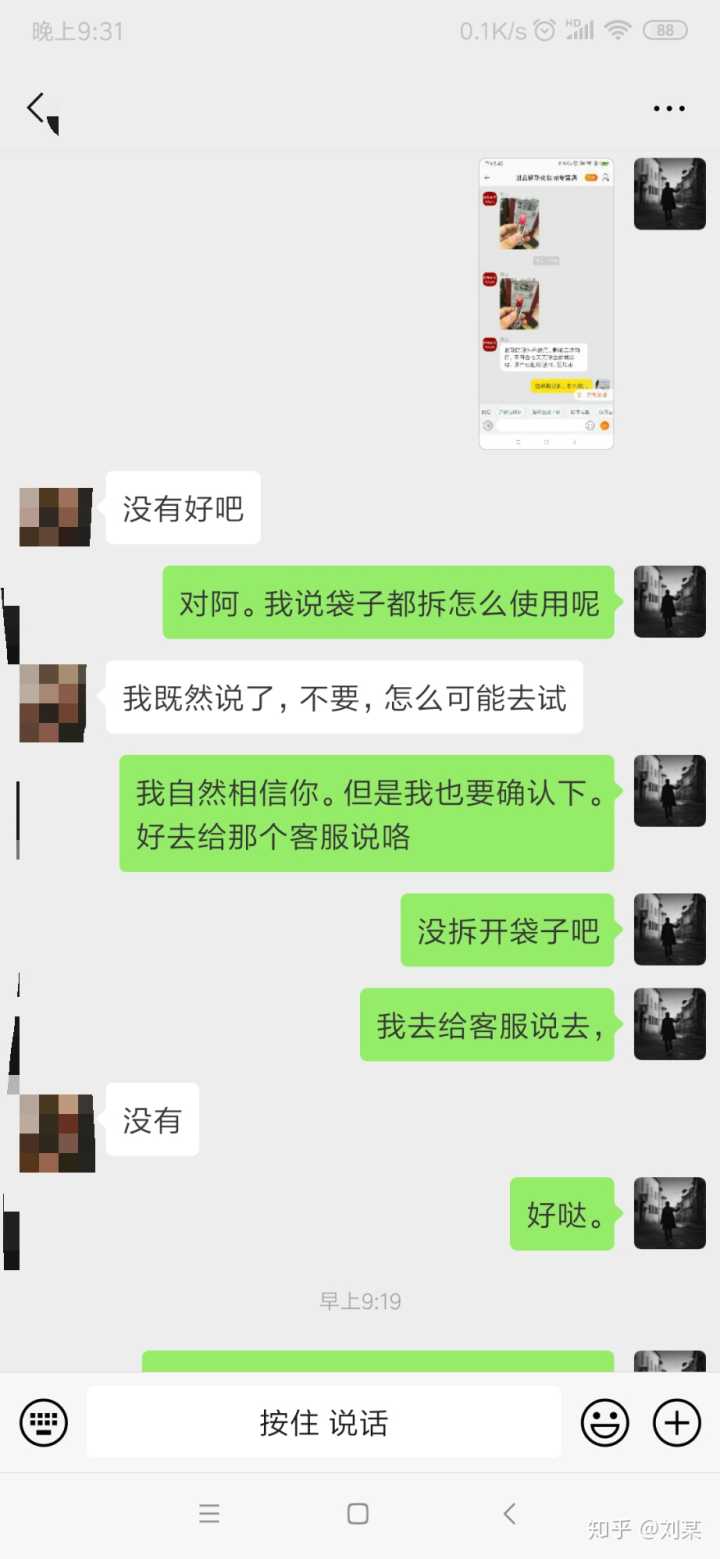Tap the 按住 说话 hold-to-talk button
This screenshot has width=720, height=1559.
[x=323, y=1422]
